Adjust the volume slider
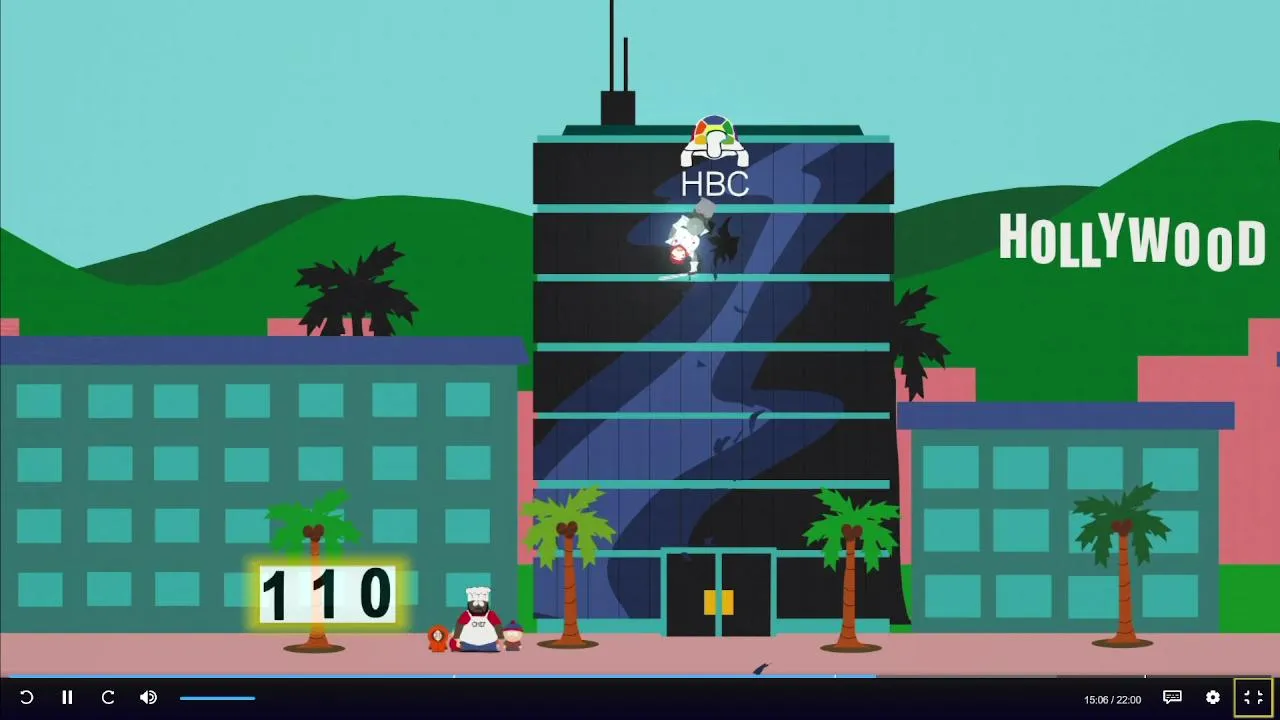The height and width of the screenshot is (720, 1280). pyautogui.click(x=217, y=698)
